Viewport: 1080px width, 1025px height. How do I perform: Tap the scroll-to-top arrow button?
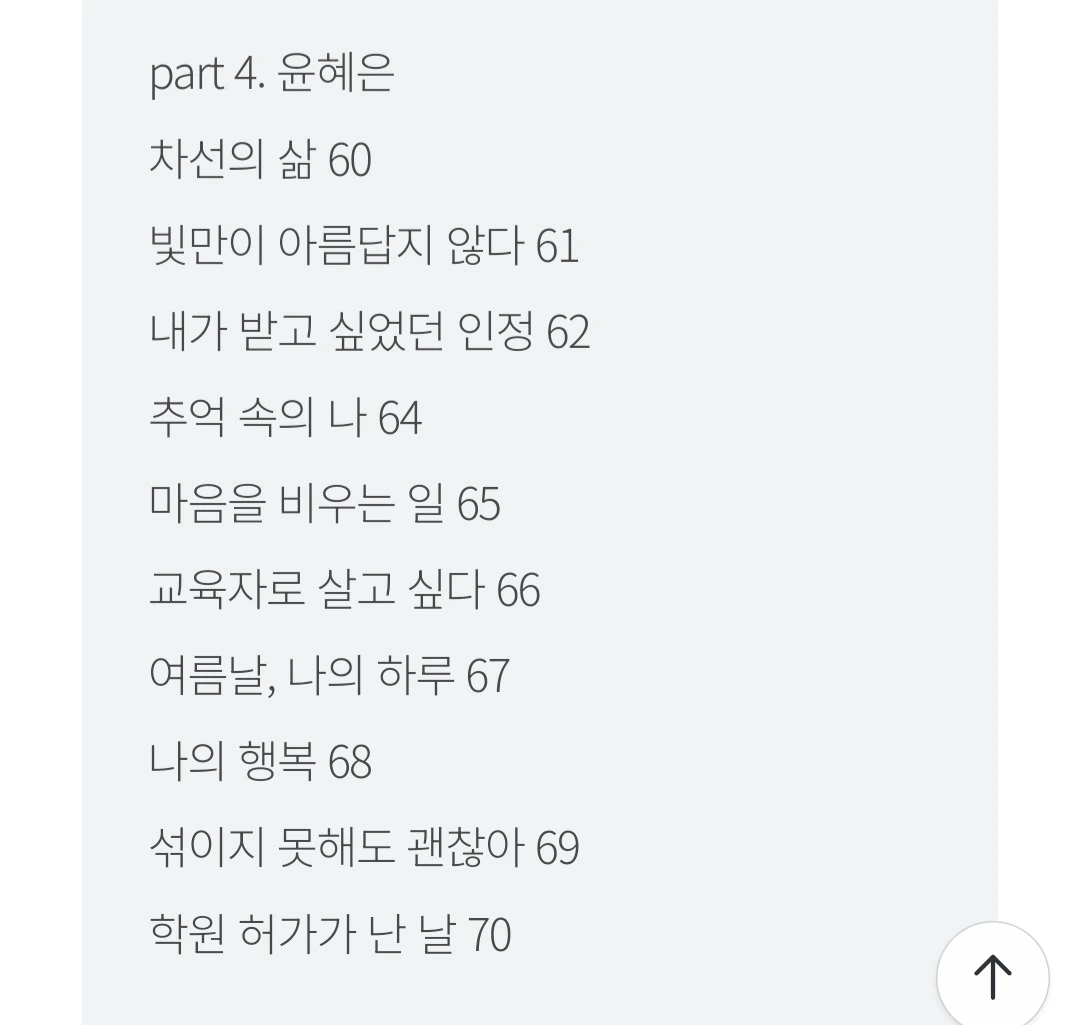(993, 976)
